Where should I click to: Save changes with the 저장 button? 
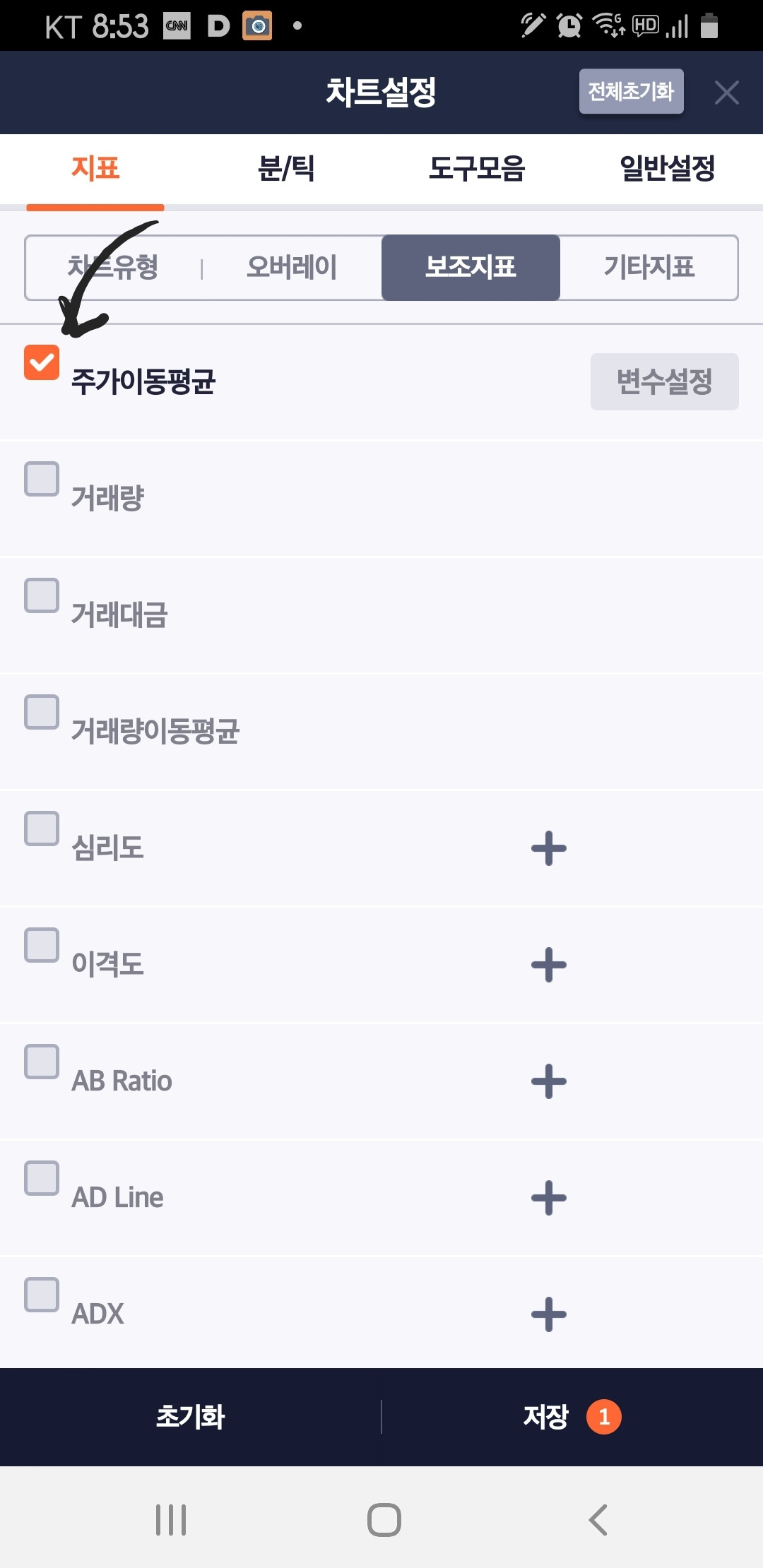(547, 1417)
